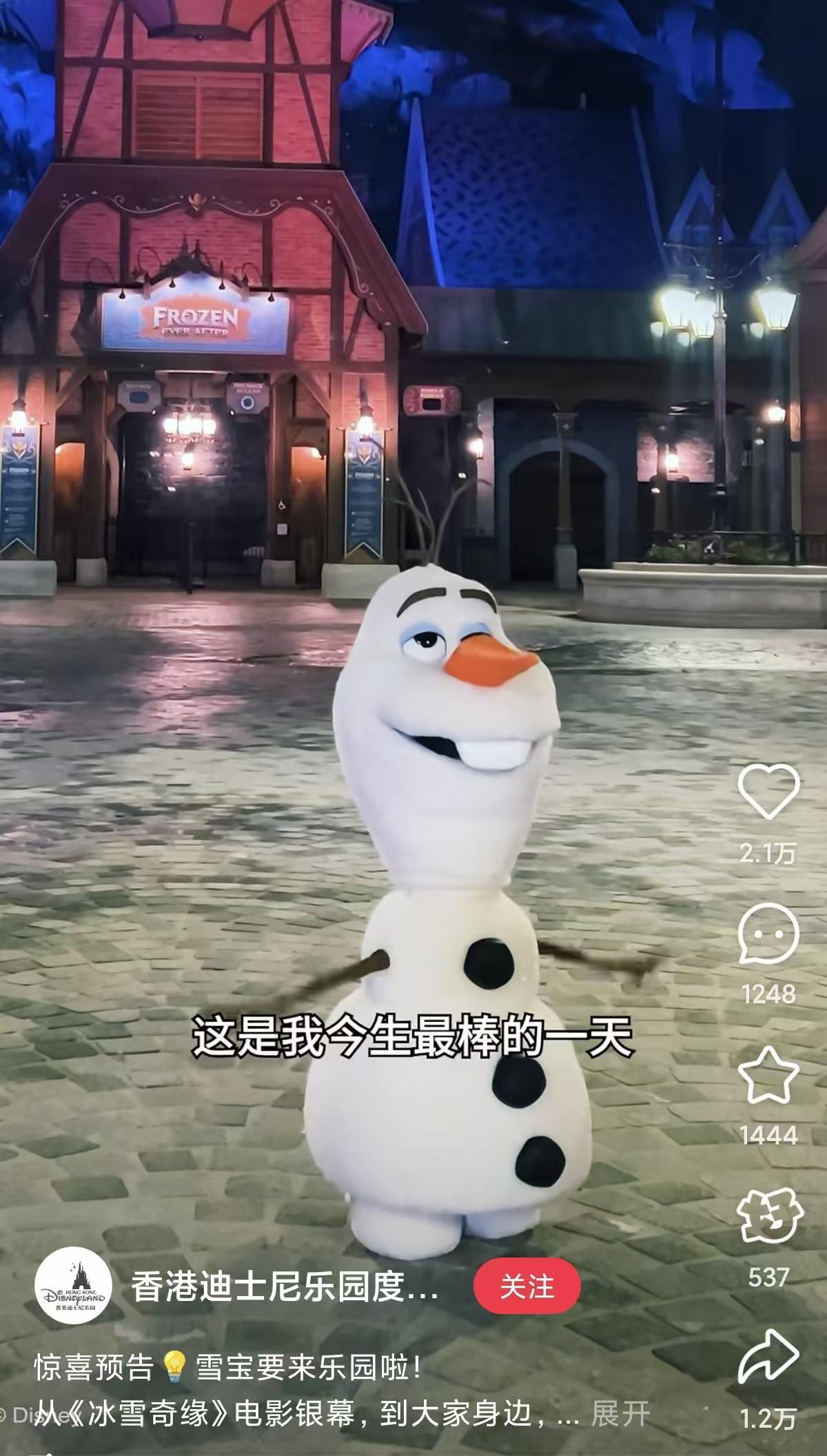
Task: Open the 香港迪士尼乐园度… account name
Action: pos(284,1286)
